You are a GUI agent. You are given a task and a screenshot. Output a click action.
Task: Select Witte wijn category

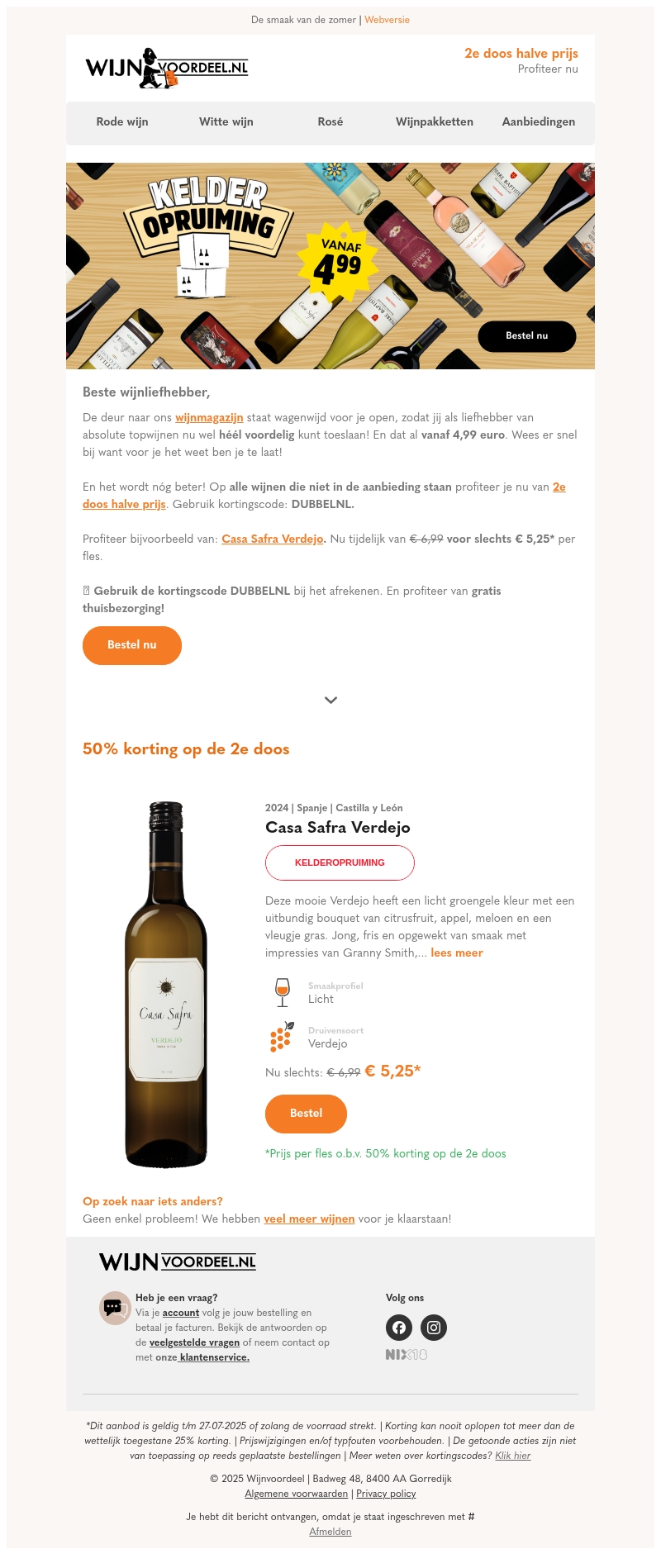(x=226, y=121)
